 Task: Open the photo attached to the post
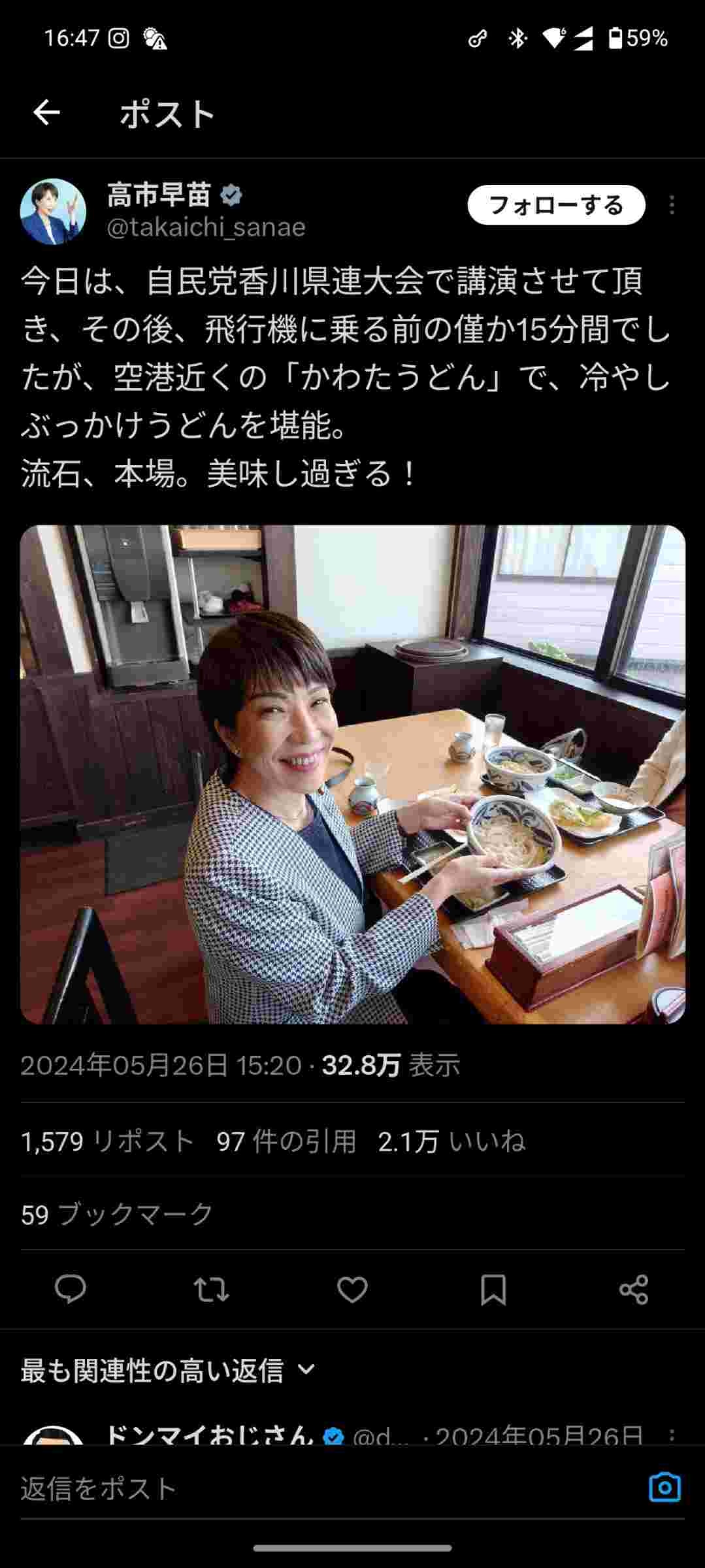[352, 774]
